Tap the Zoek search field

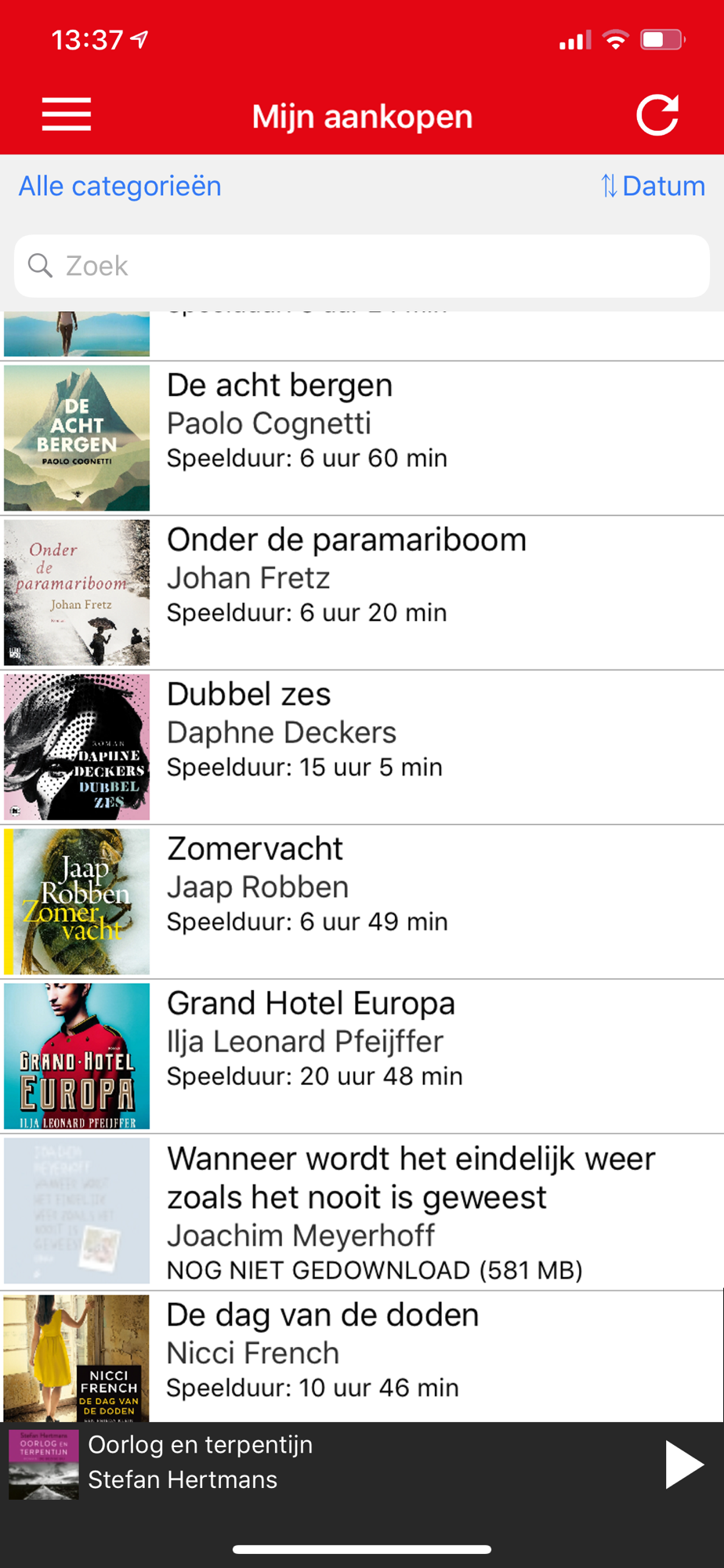click(362, 267)
